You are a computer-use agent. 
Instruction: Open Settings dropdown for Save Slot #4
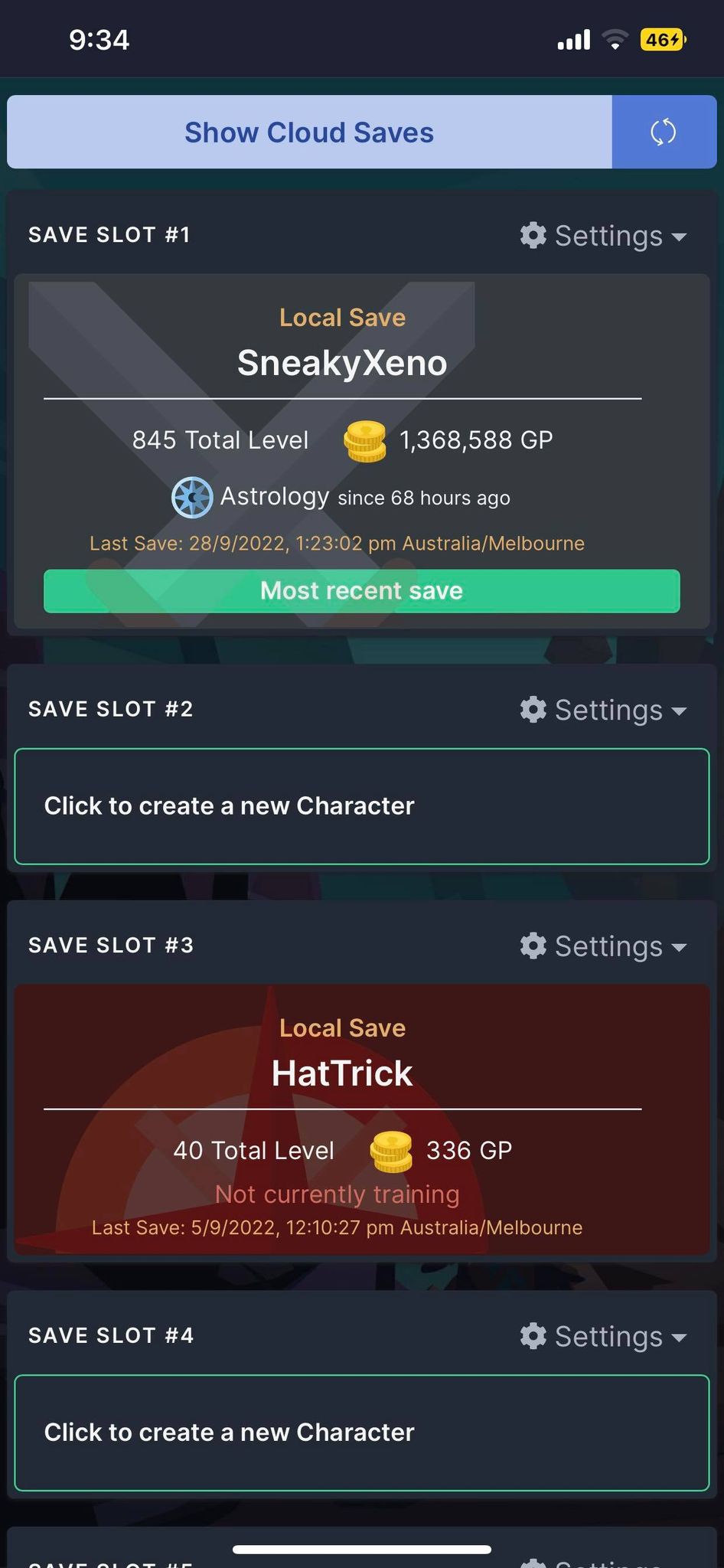pyautogui.click(x=603, y=1336)
